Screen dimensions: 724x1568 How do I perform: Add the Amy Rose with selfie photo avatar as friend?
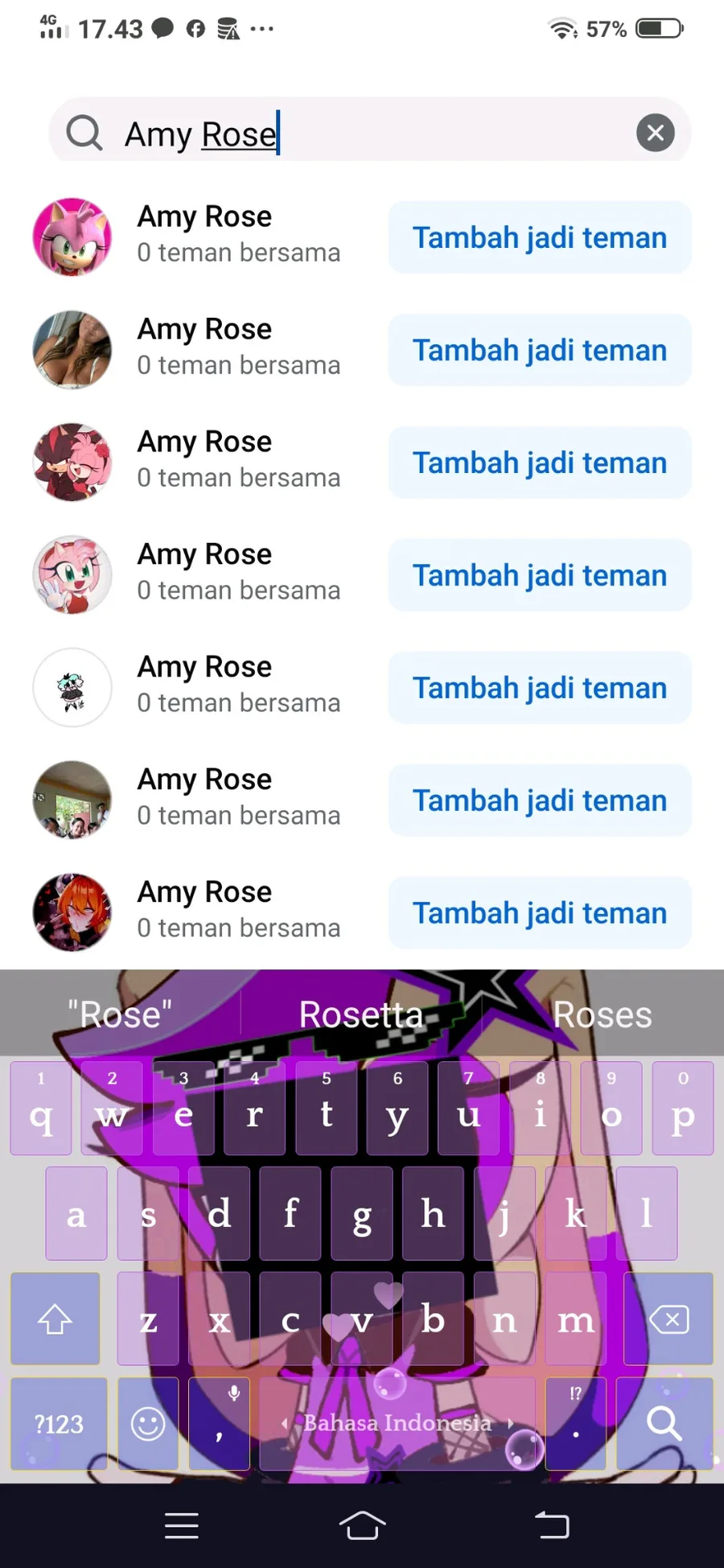pyautogui.click(x=540, y=350)
